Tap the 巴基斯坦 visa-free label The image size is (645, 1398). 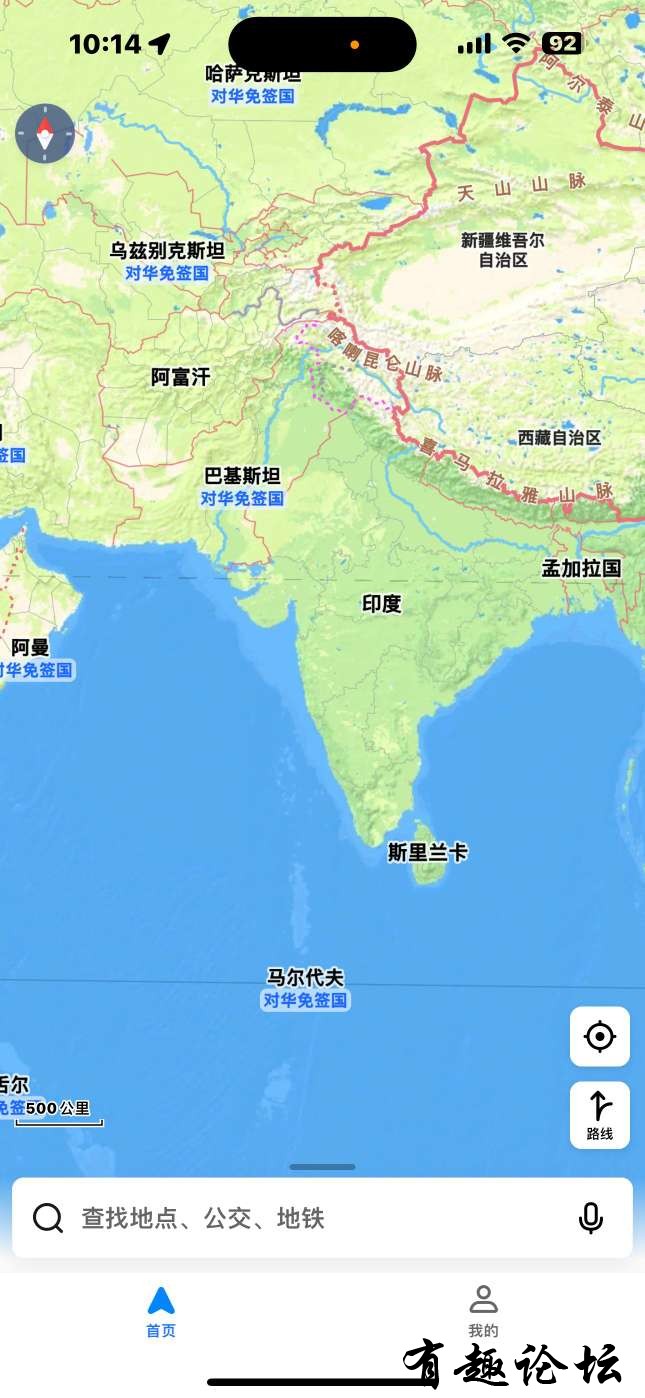[x=243, y=498]
